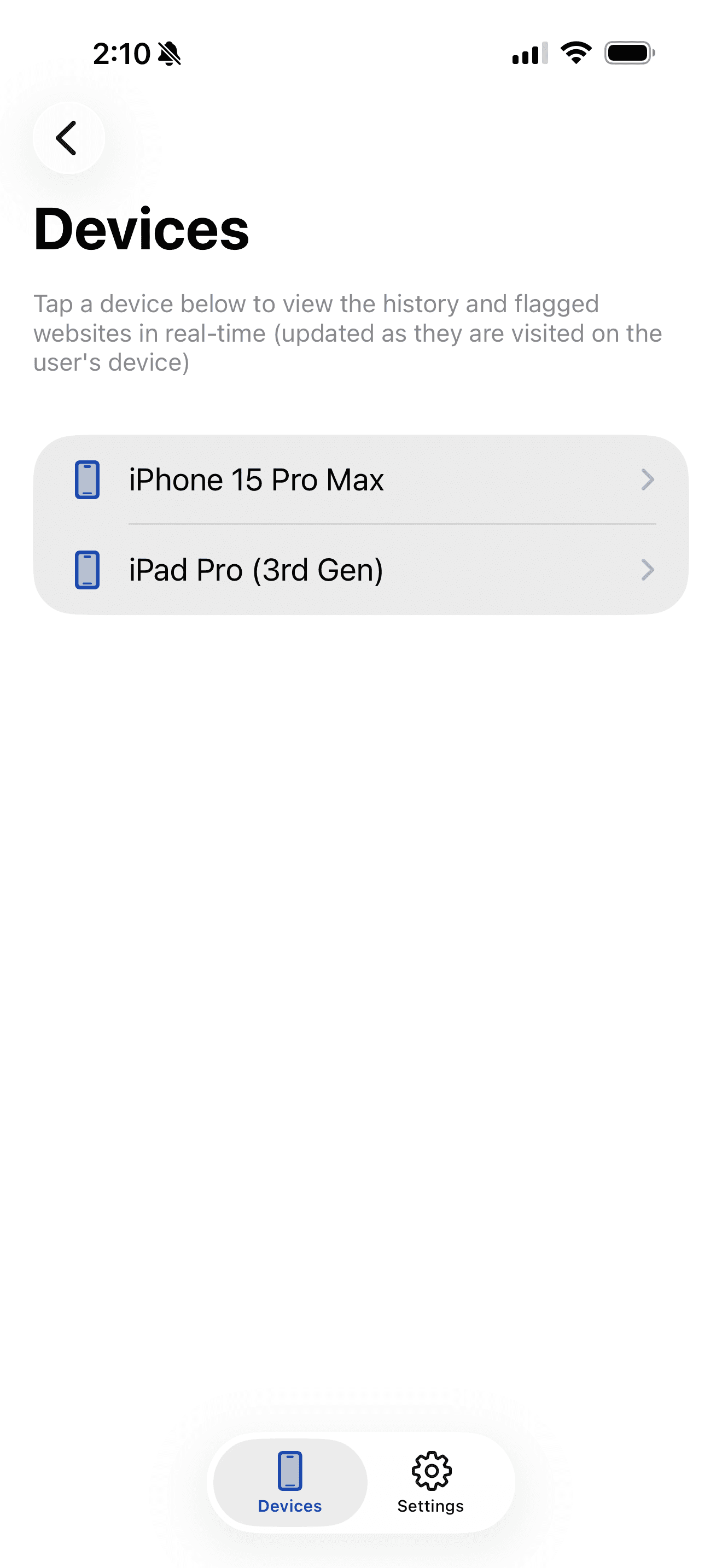This screenshot has width=722, height=1568.
Task: Click the Wi-Fi status icon
Action: click(x=575, y=54)
